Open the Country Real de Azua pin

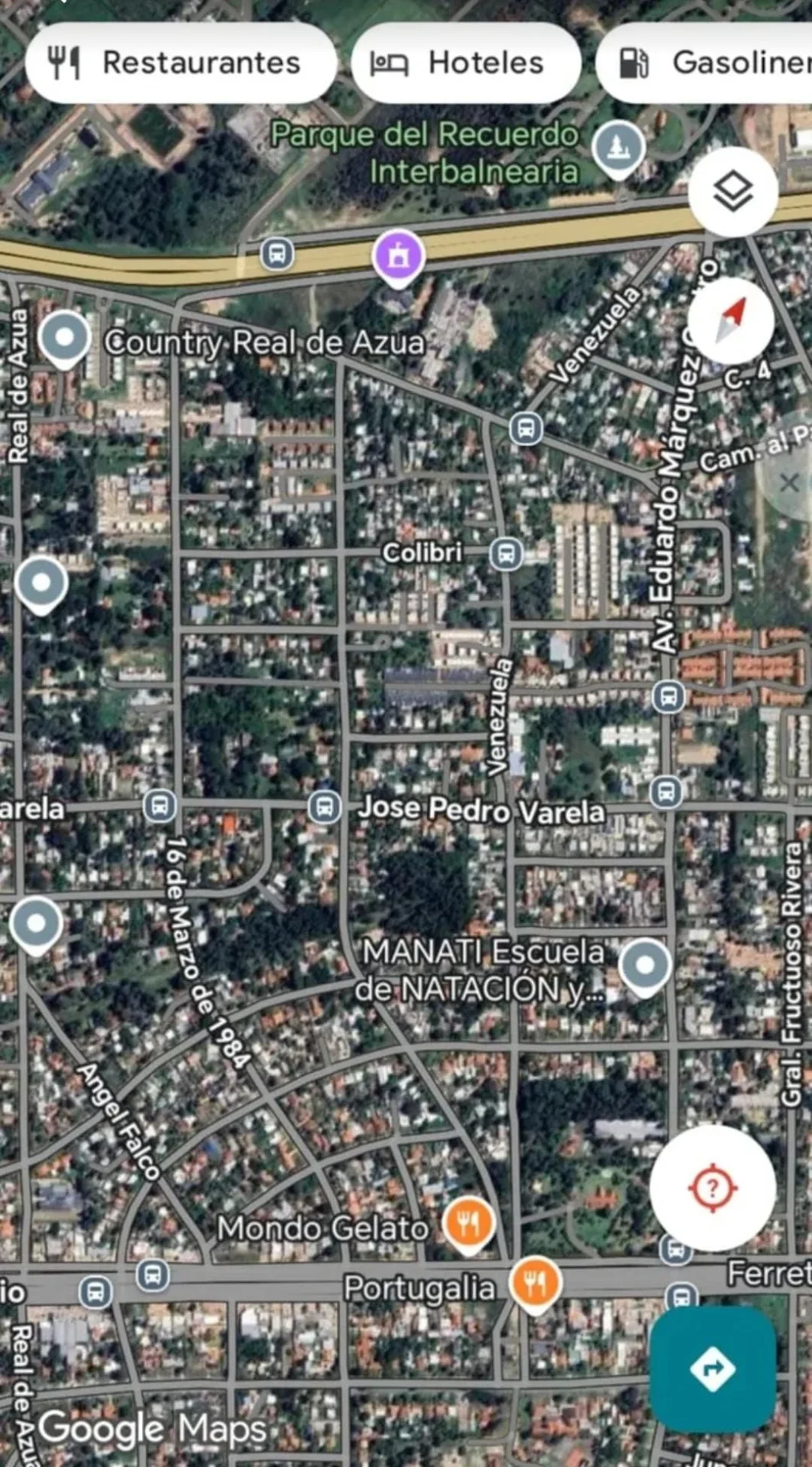[65, 338]
